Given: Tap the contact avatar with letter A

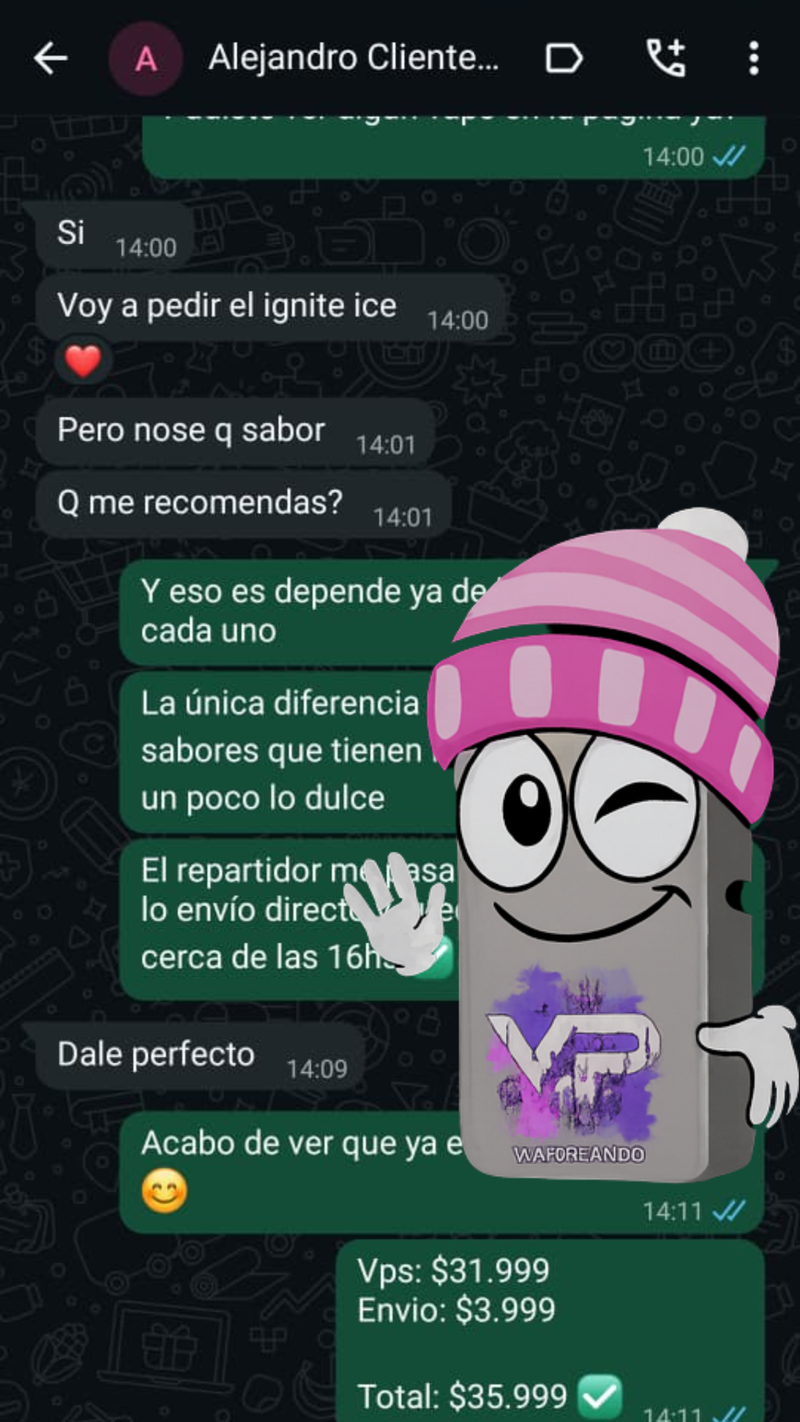Looking at the screenshot, I should (146, 57).
